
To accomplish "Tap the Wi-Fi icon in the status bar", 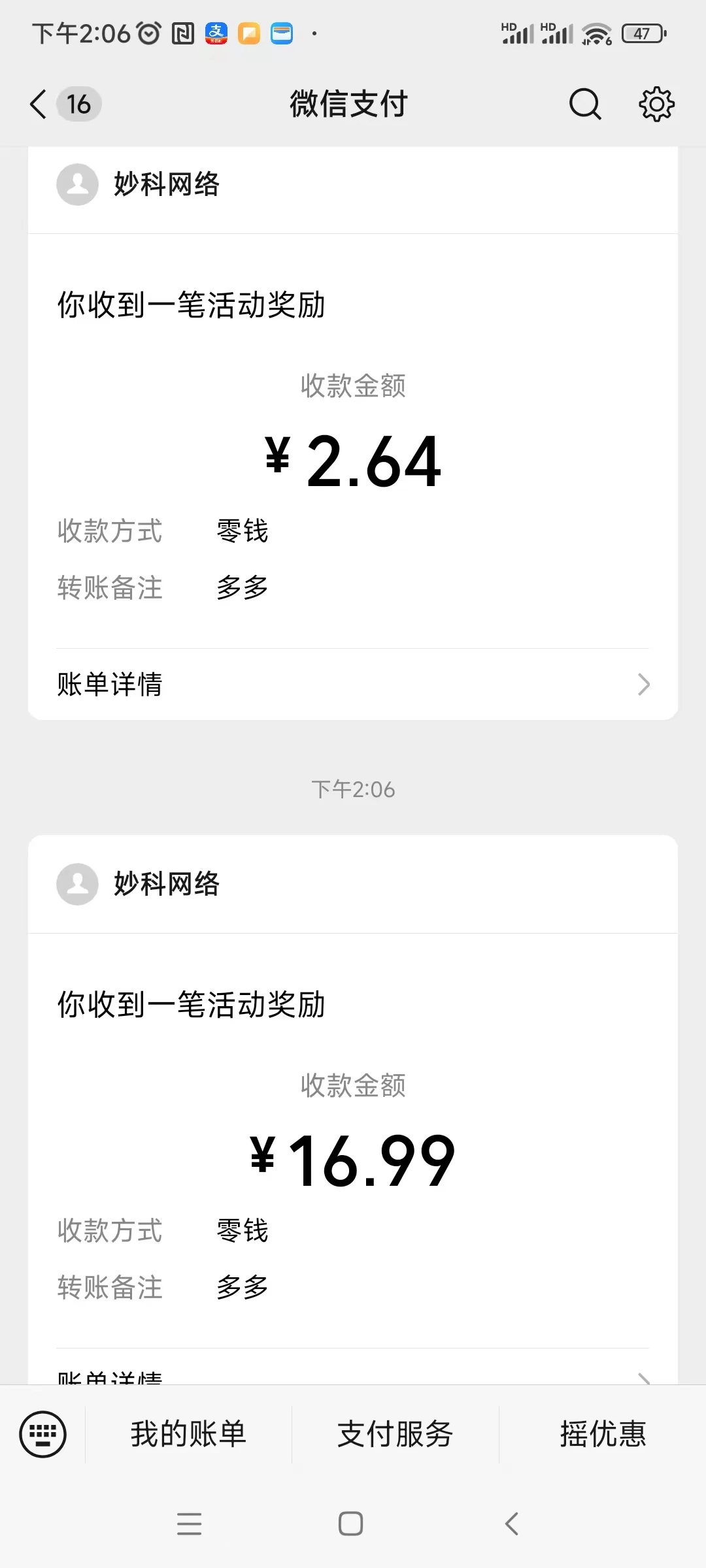I will [x=596, y=31].
